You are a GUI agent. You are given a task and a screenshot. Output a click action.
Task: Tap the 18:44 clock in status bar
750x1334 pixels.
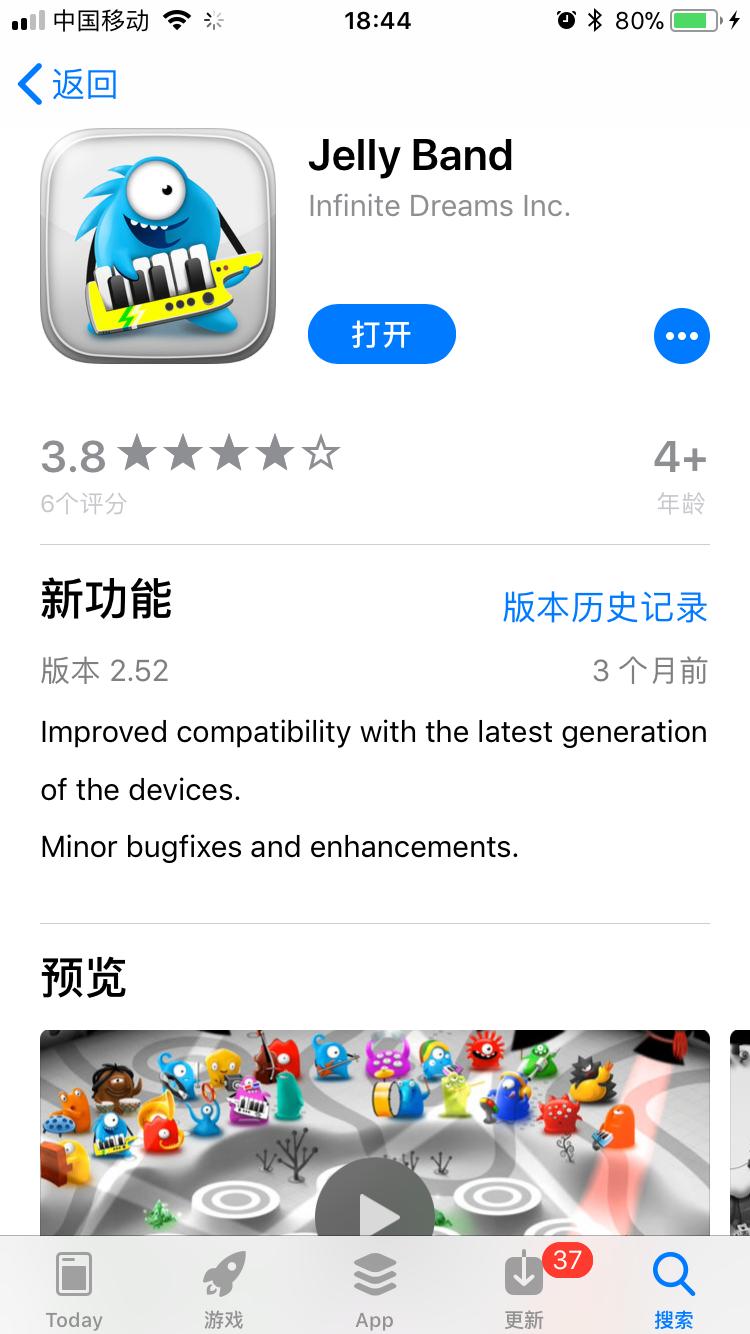click(x=377, y=19)
